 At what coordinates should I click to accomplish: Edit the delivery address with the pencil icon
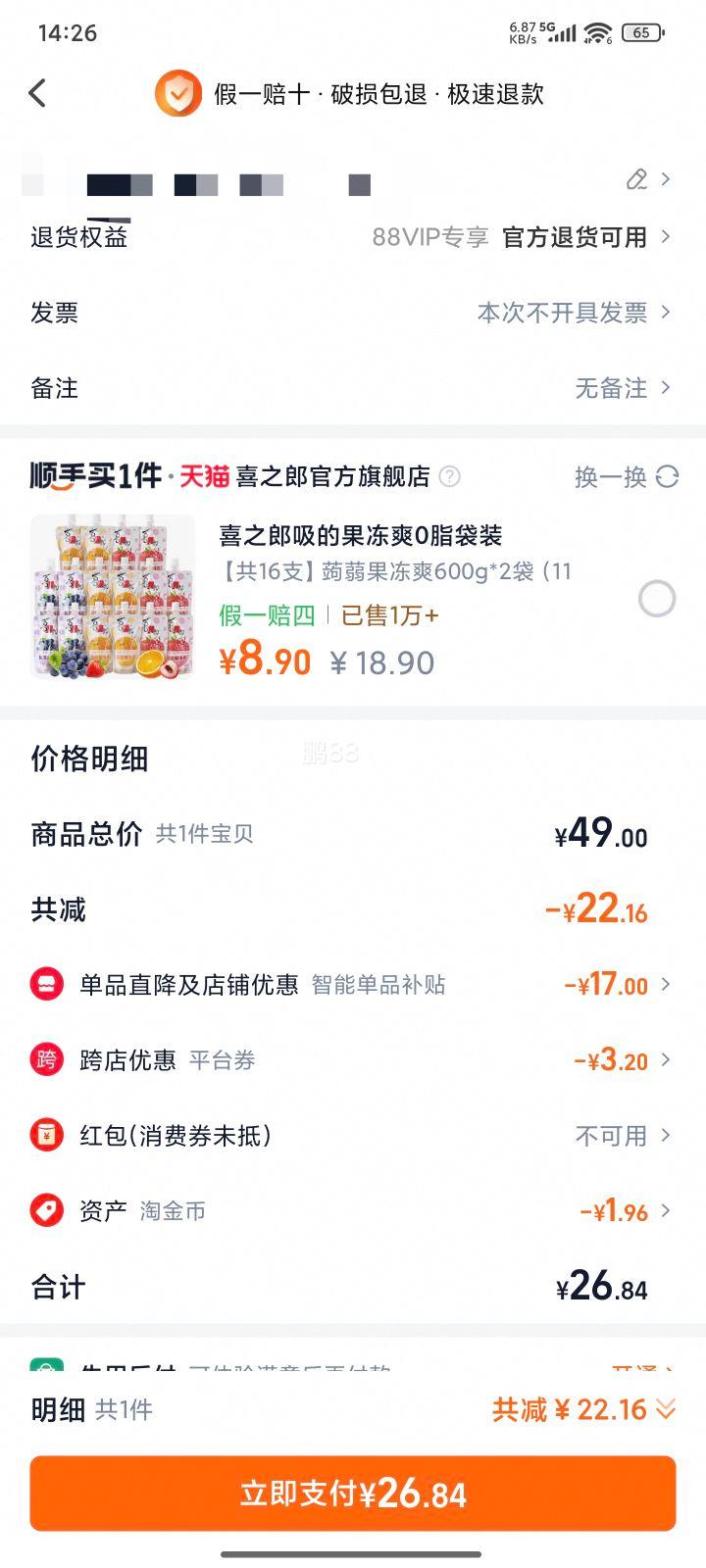[x=637, y=179]
